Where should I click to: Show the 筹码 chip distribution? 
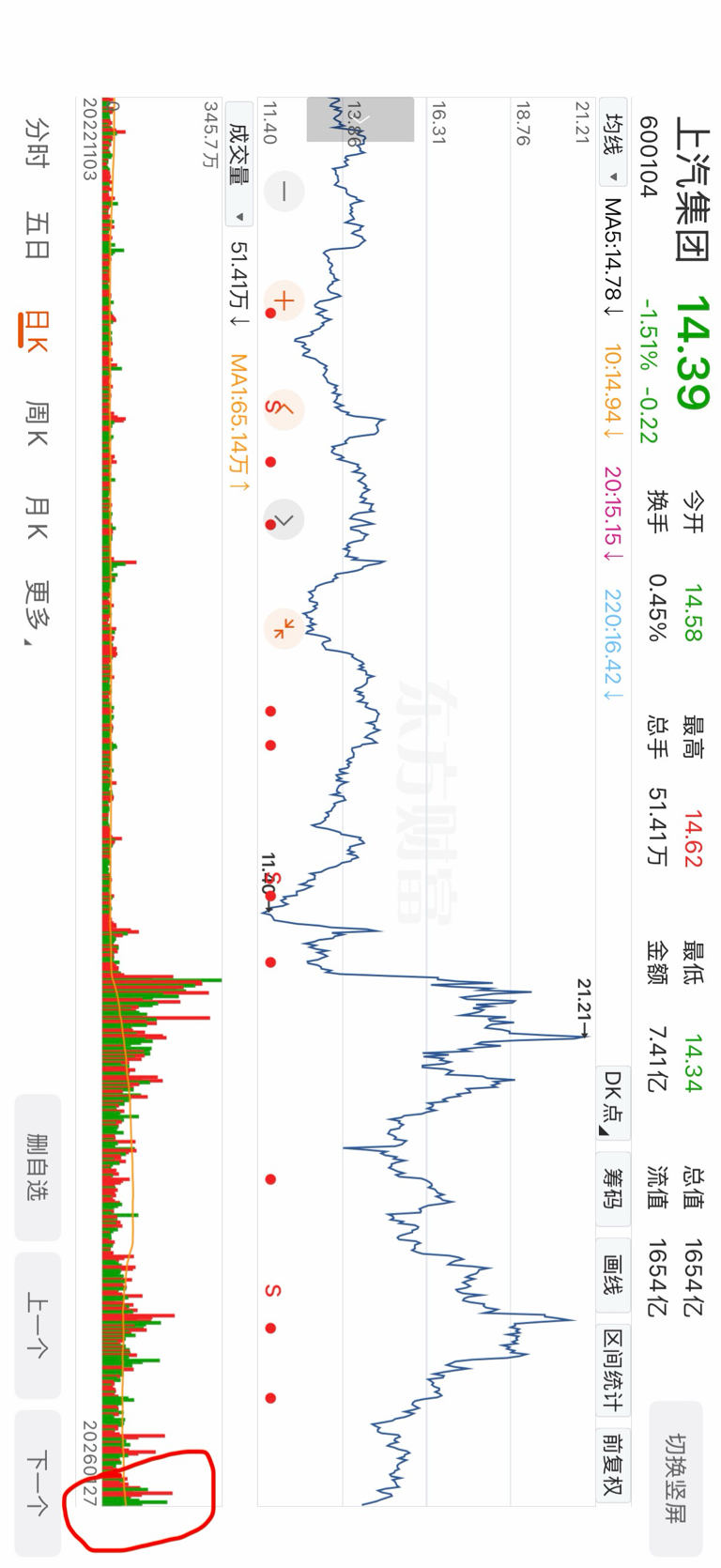click(x=613, y=1188)
